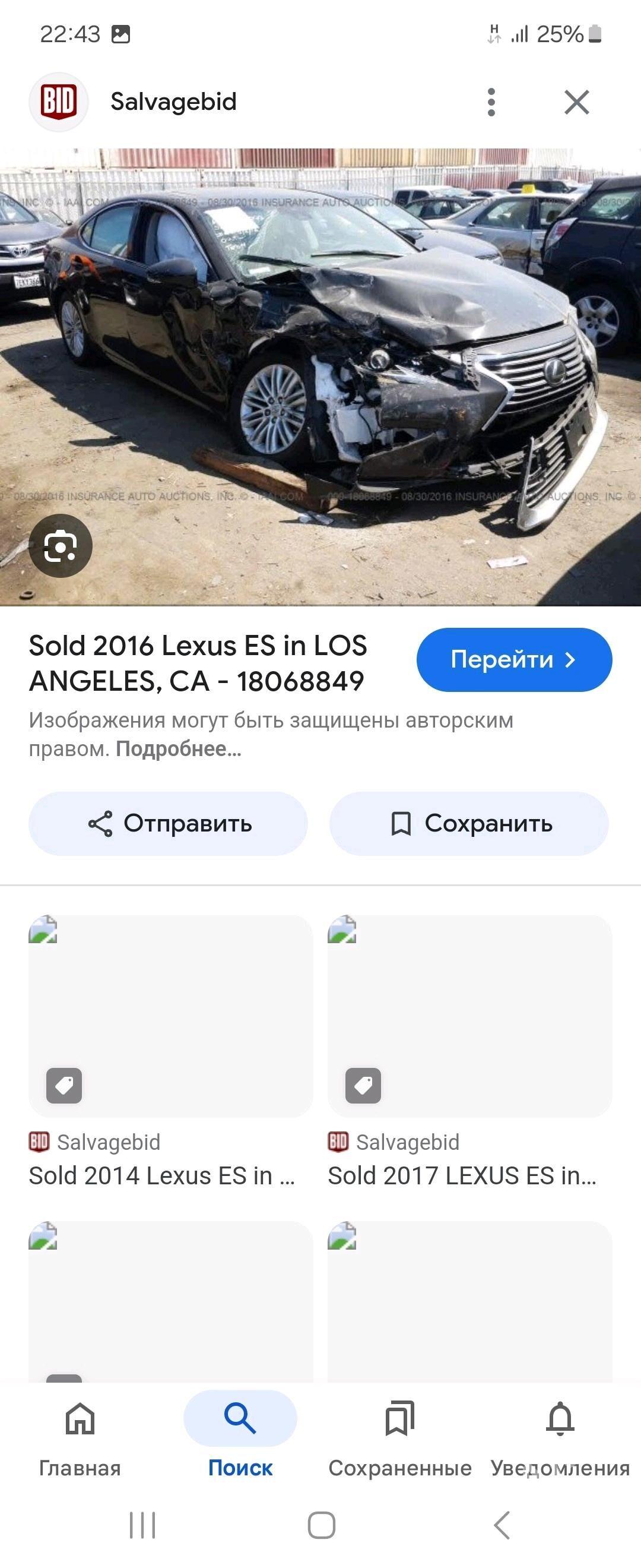Image resolution: width=641 pixels, height=1568 pixels.
Task: Share the image via Отправить
Action: [168, 823]
